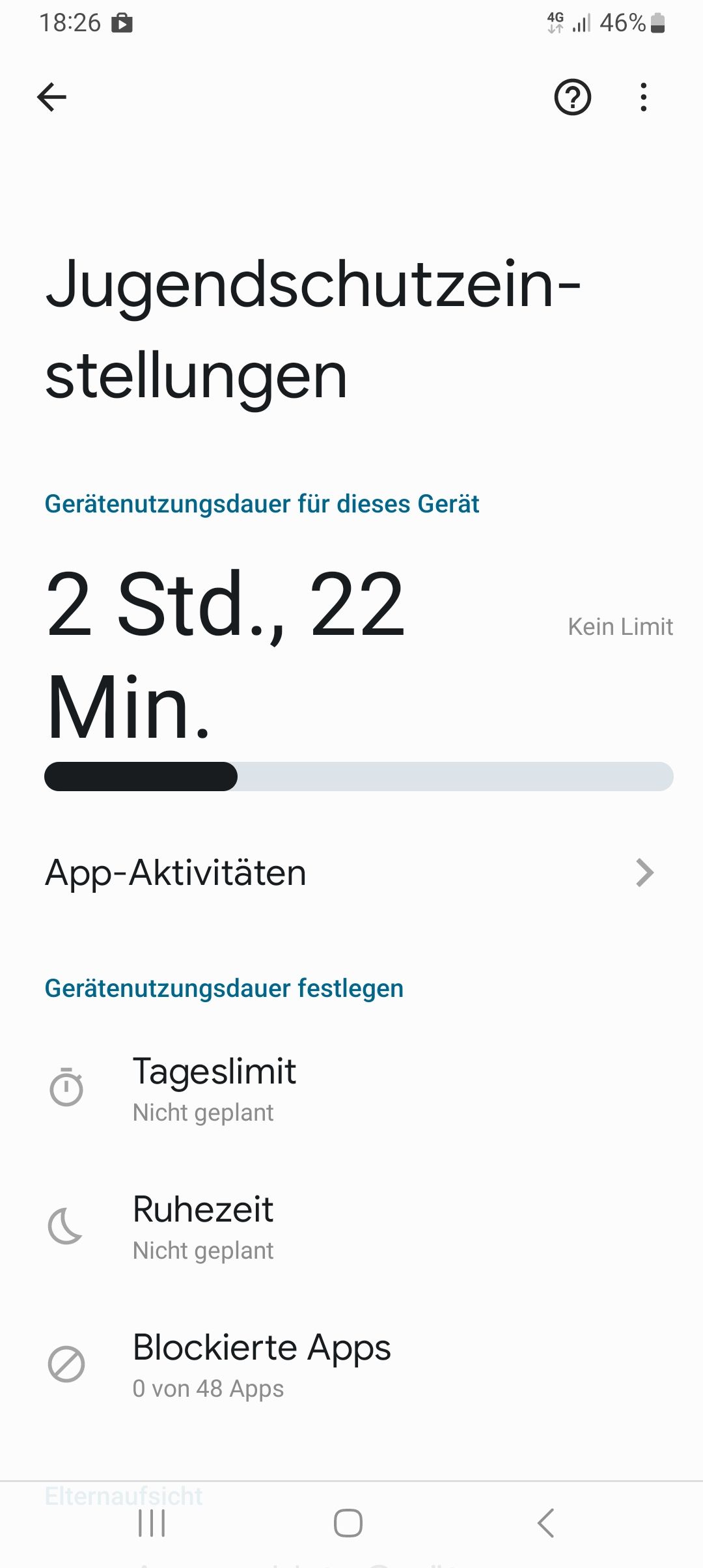The height and width of the screenshot is (1568, 703).
Task: Open App-Aktivitäten details
Action: tap(351, 873)
